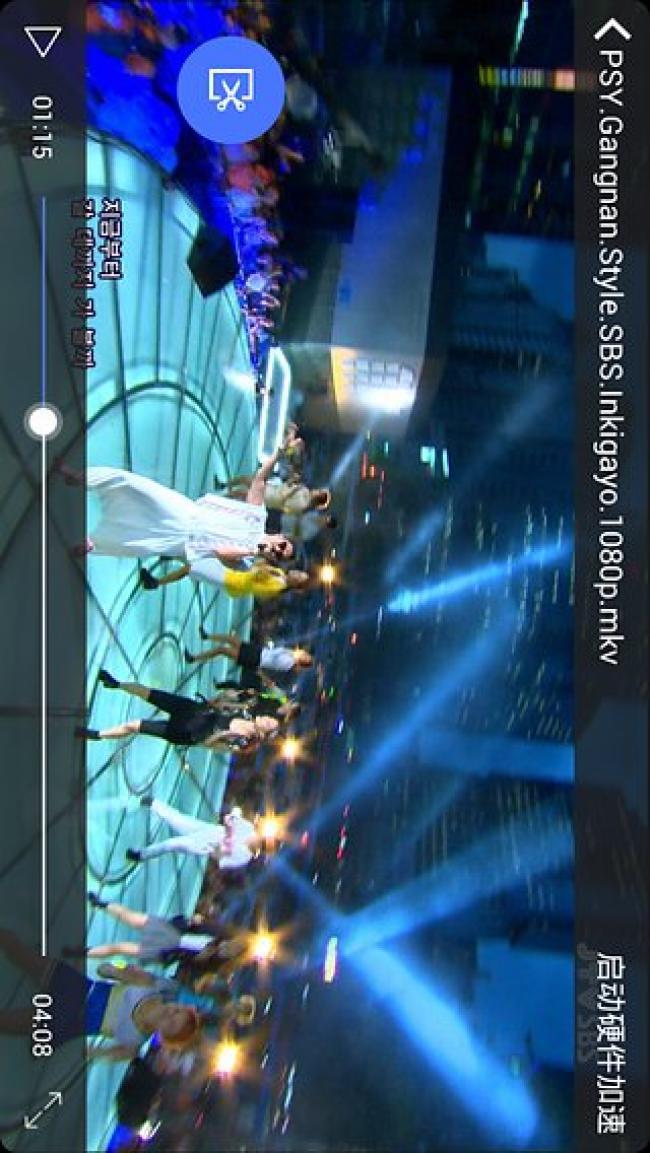Image resolution: width=650 pixels, height=1153 pixels.
Task: Toggle fullscreen with the expand arrows
Action: tap(42, 1110)
